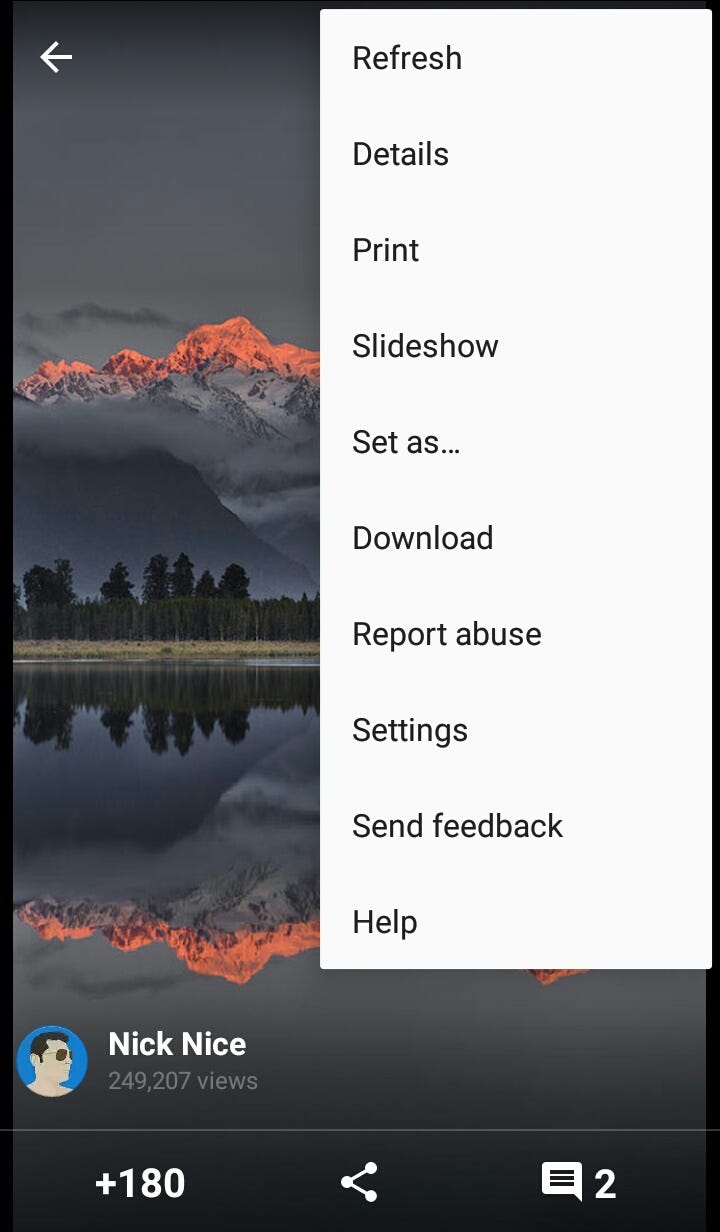720x1232 pixels.
Task: Tap the back arrow
Action: pos(56,58)
